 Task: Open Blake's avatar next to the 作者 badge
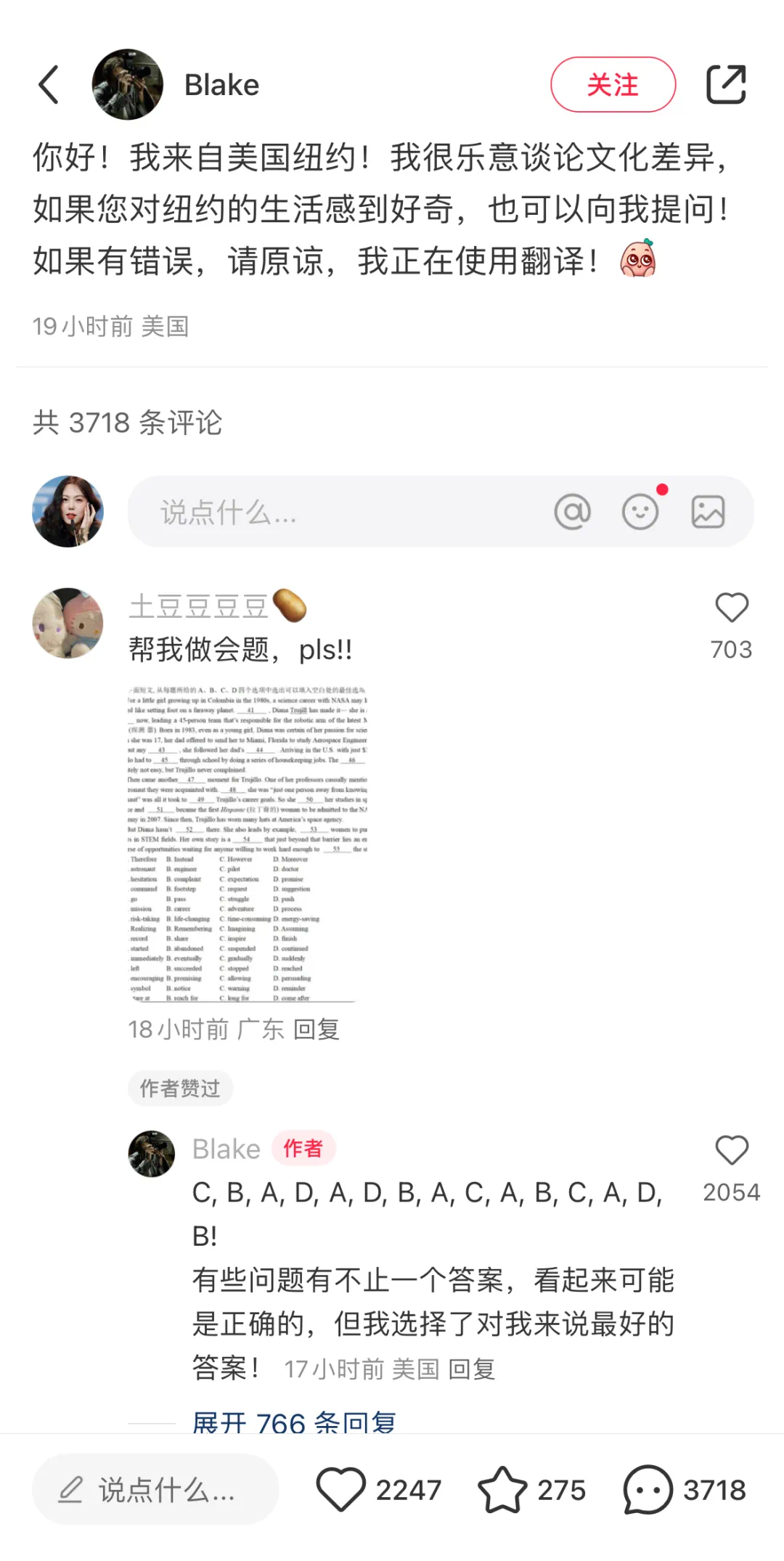[152, 1153]
